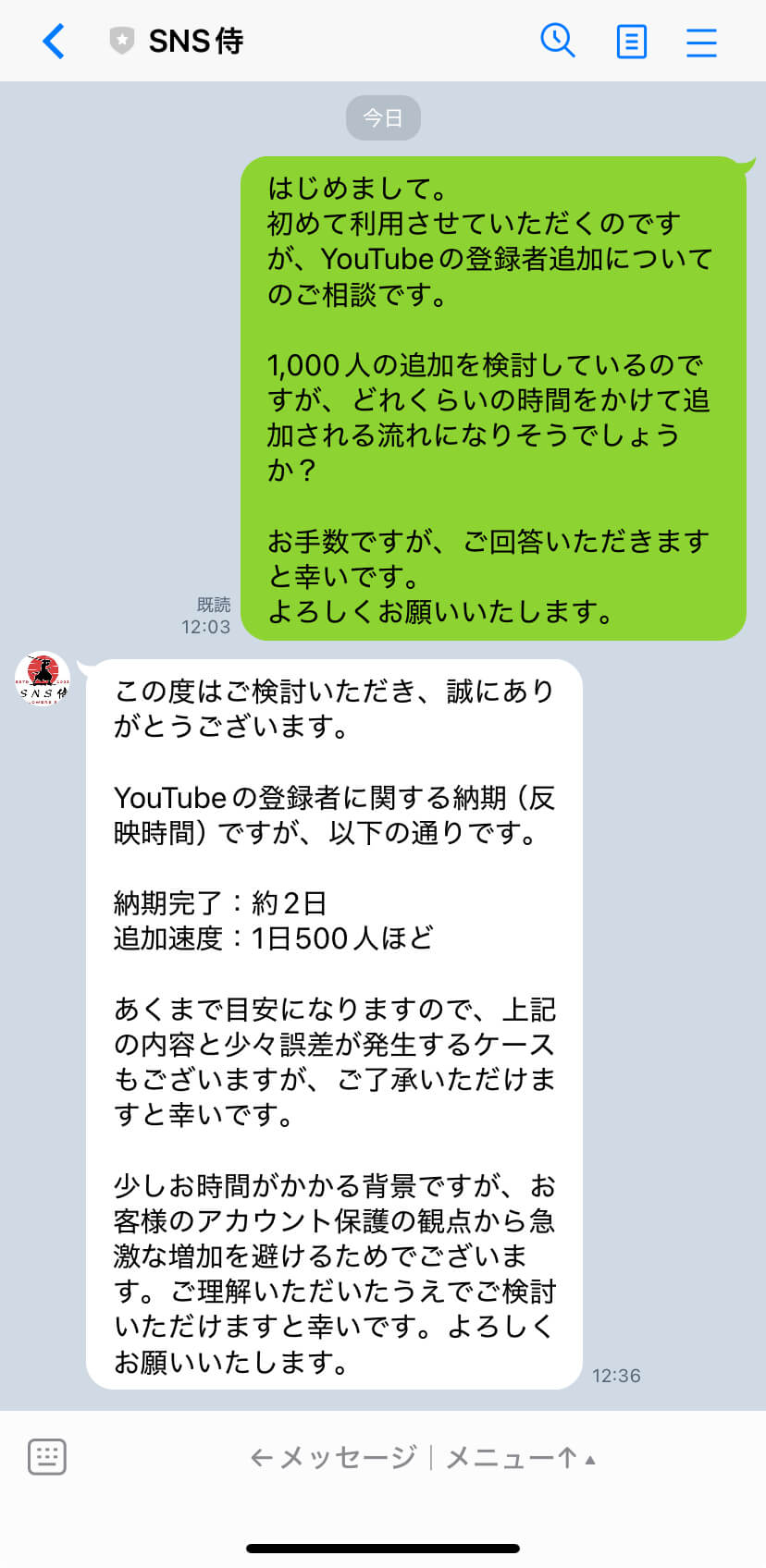
Task: Open SNS侍 profile avatar
Action: coord(43,680)
